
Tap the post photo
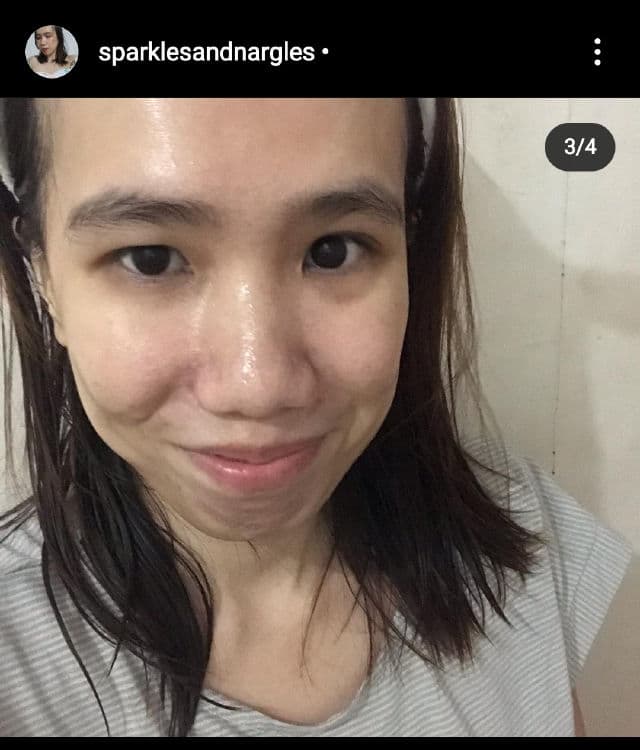[x=320, y=420]
